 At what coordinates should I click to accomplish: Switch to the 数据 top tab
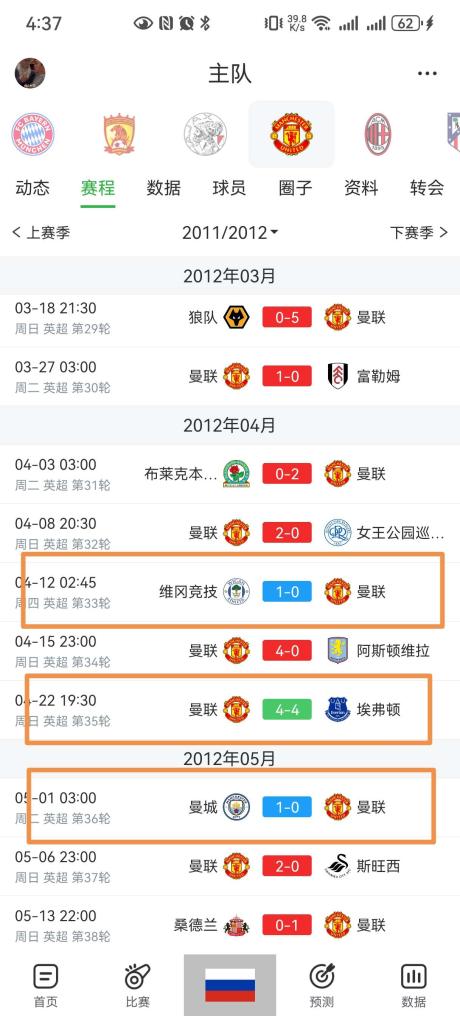(x=163, y=188)
